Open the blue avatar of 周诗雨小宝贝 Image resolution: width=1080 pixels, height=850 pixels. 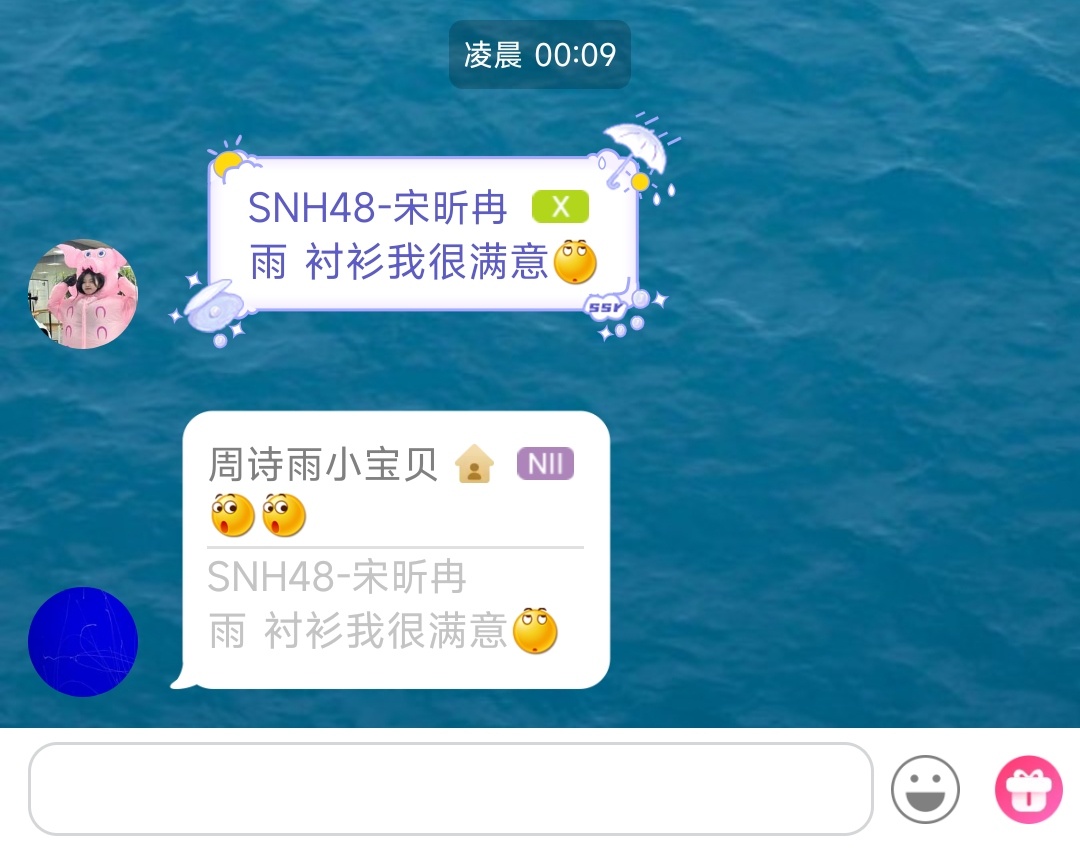tap(83, 641)
